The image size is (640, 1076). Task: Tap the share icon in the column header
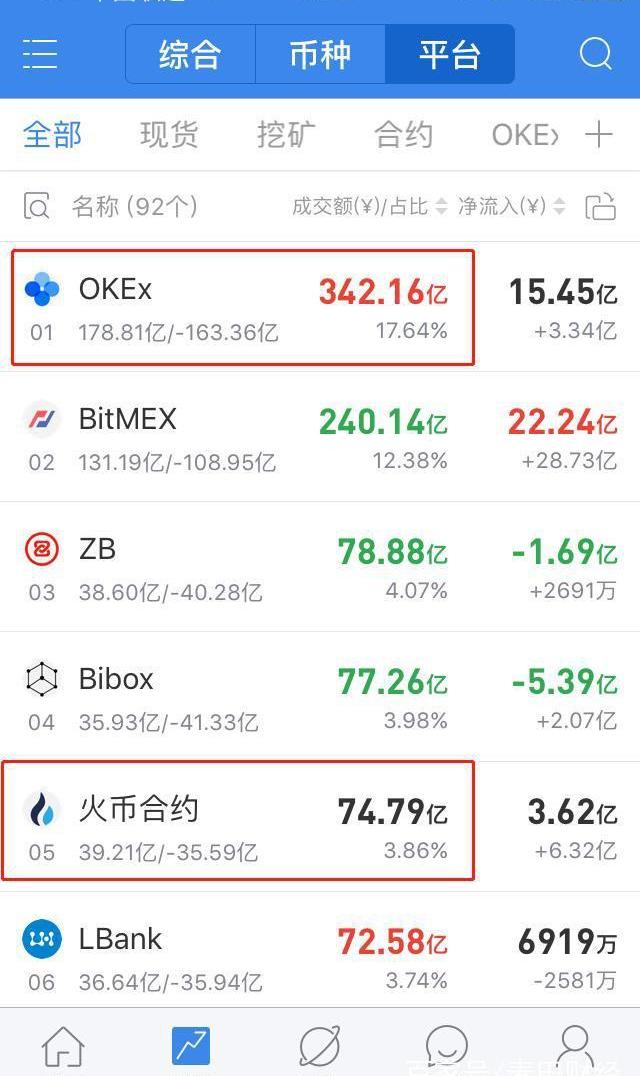600,206
